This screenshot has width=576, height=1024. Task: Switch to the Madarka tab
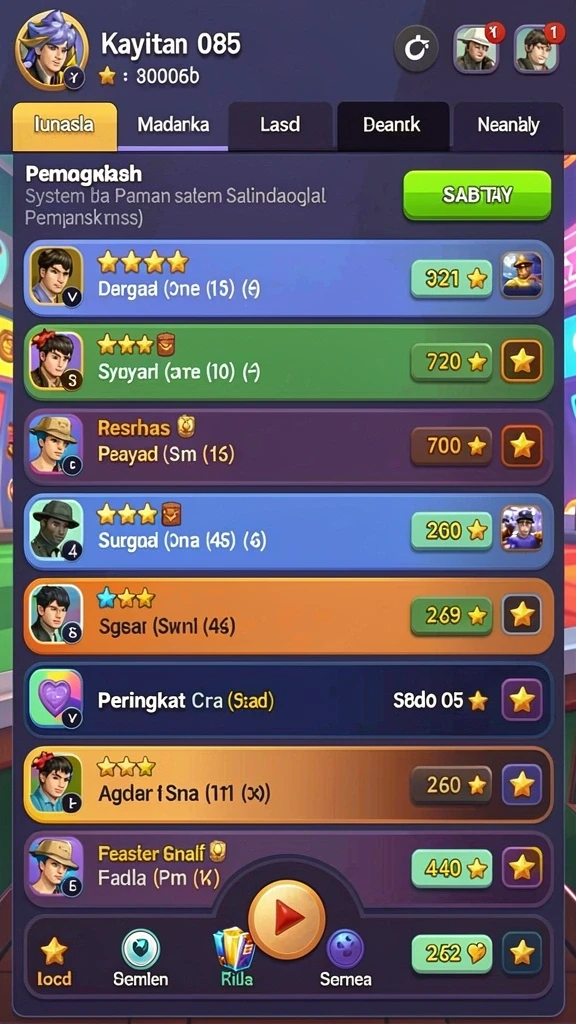[x=173, y=125]
